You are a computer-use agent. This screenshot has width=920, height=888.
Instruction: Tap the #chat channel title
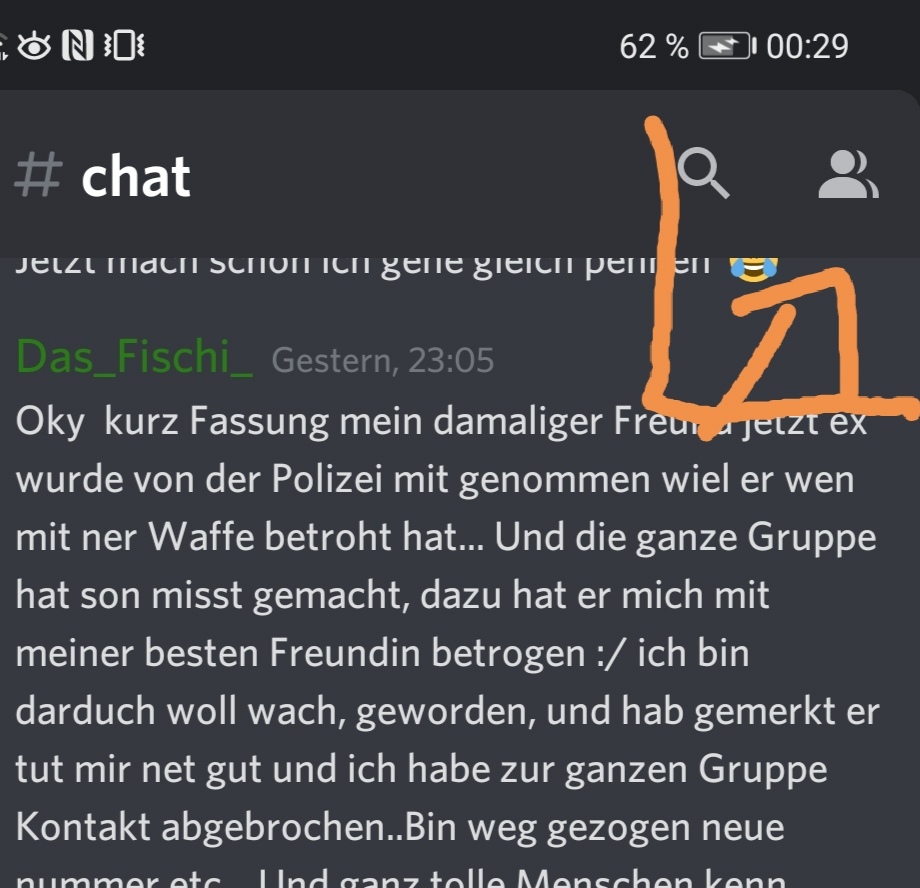click(x=103, y=175)
